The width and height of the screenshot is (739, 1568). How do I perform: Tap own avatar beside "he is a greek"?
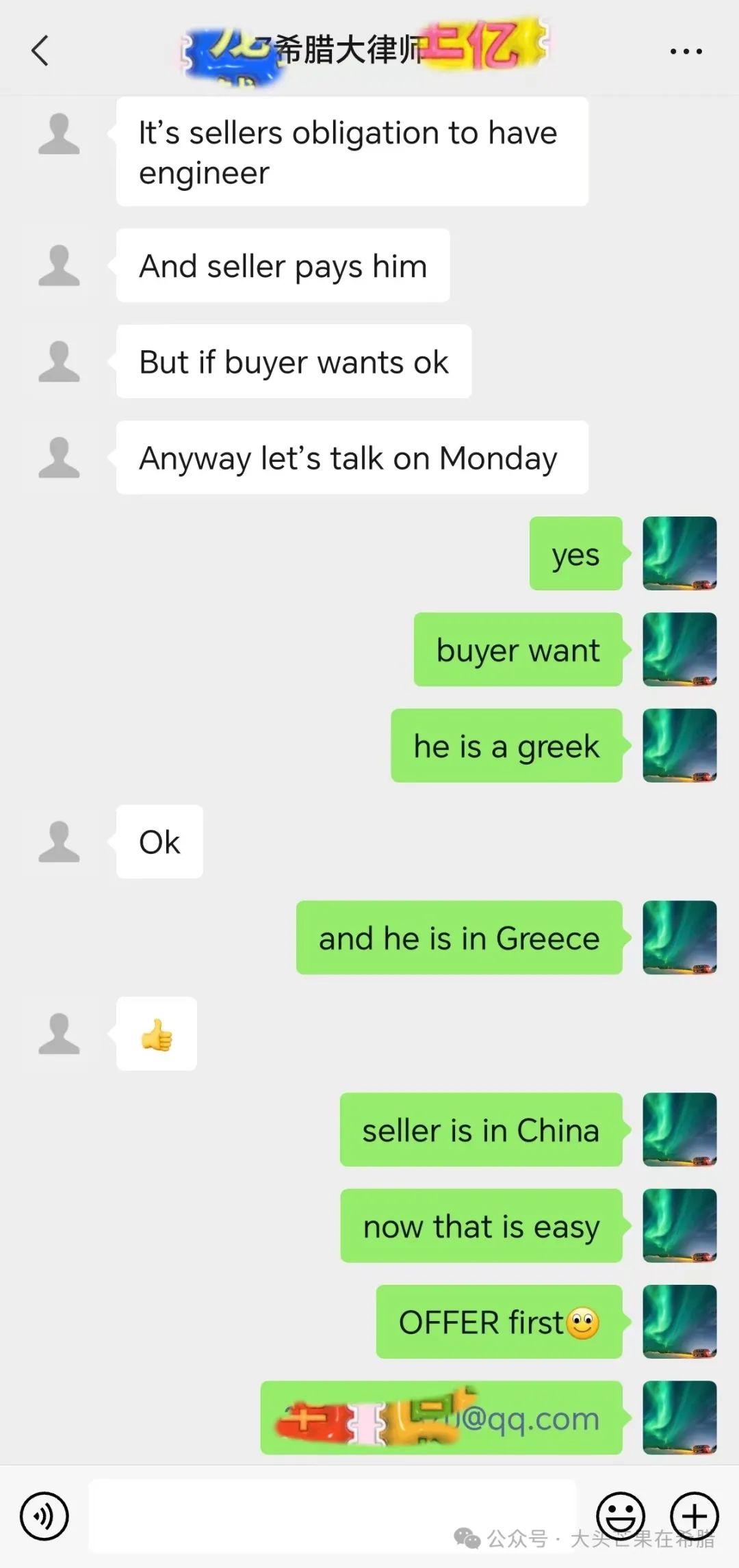(679, 746)
